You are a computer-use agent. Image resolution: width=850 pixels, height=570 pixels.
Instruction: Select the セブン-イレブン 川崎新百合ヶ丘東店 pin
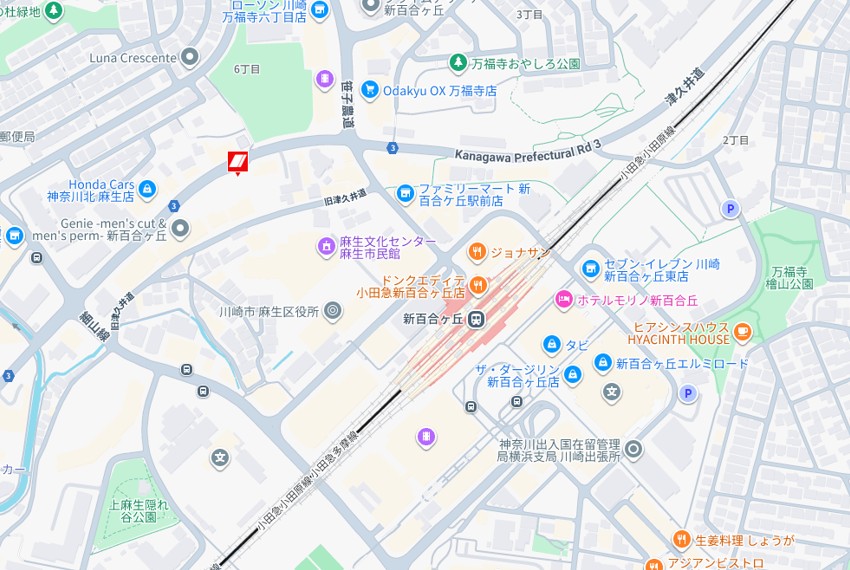coord(591,269)
